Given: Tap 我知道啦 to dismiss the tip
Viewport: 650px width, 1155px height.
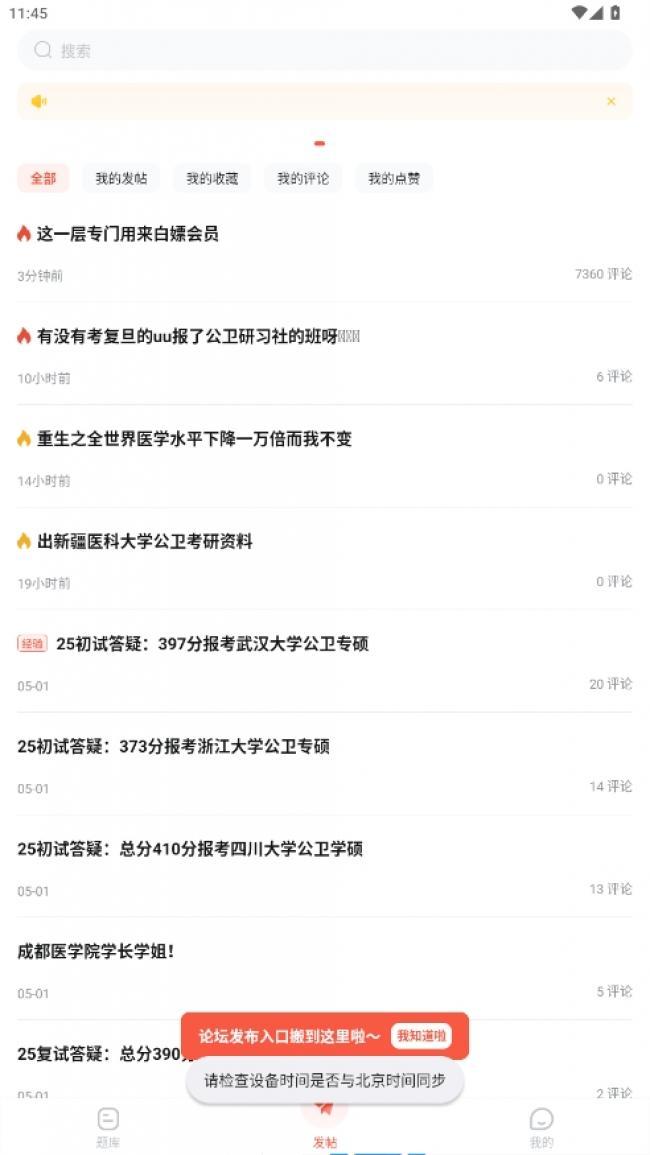Looking at the screenshot, I should pyautogui.click(x=420, y=1036).
